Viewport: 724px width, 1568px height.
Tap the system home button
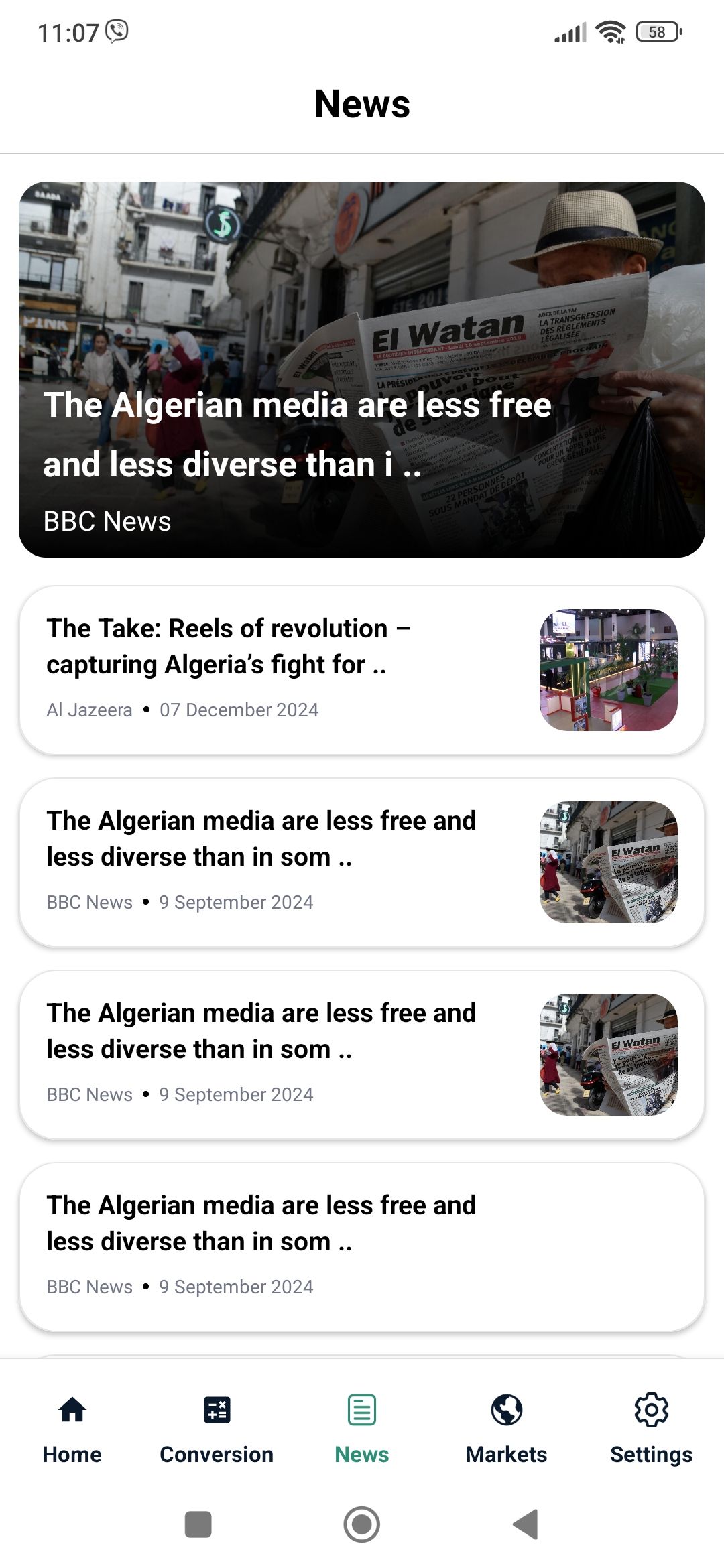[362, 1524]
